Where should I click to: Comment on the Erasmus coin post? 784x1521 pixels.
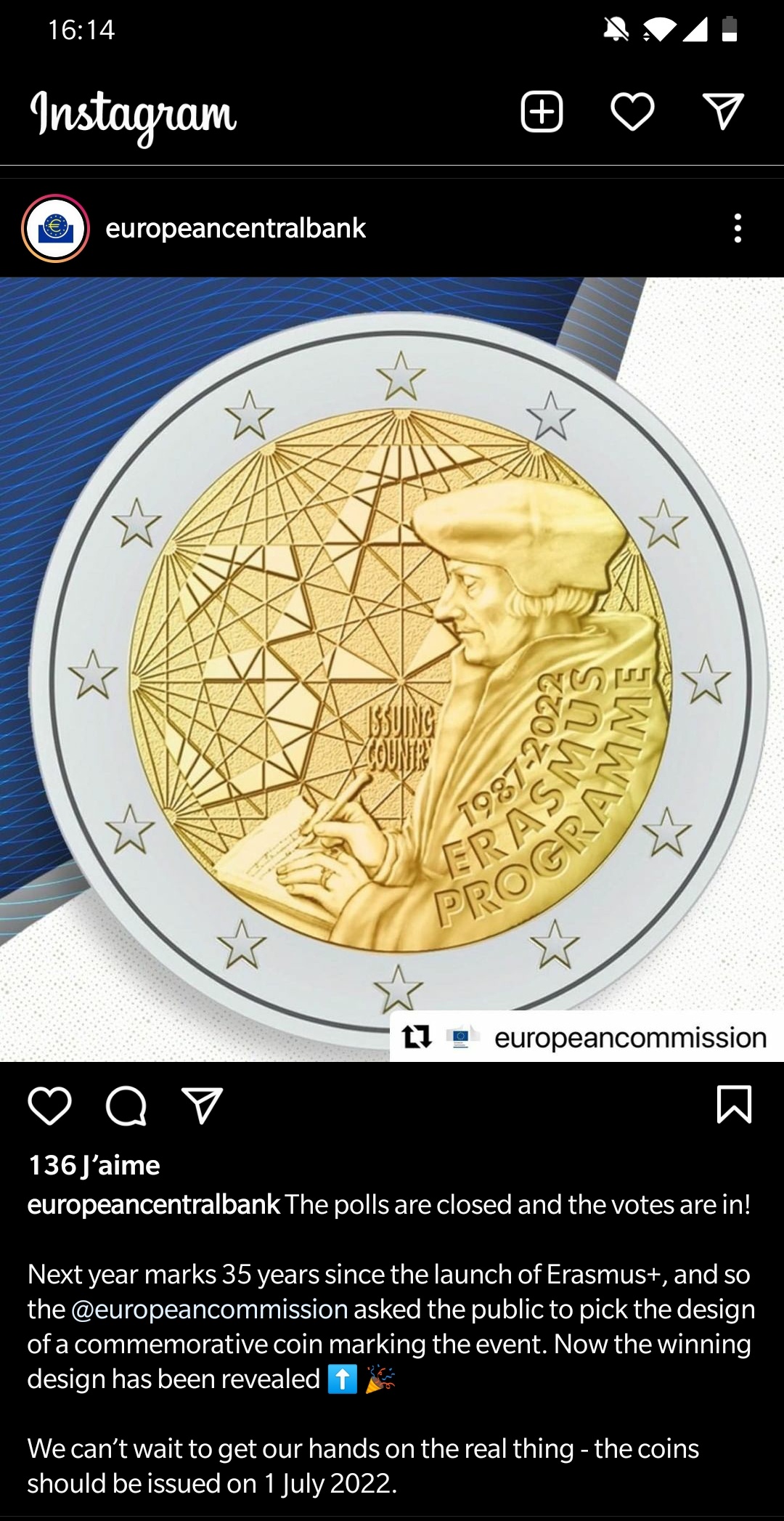[x=126, y=1106]
